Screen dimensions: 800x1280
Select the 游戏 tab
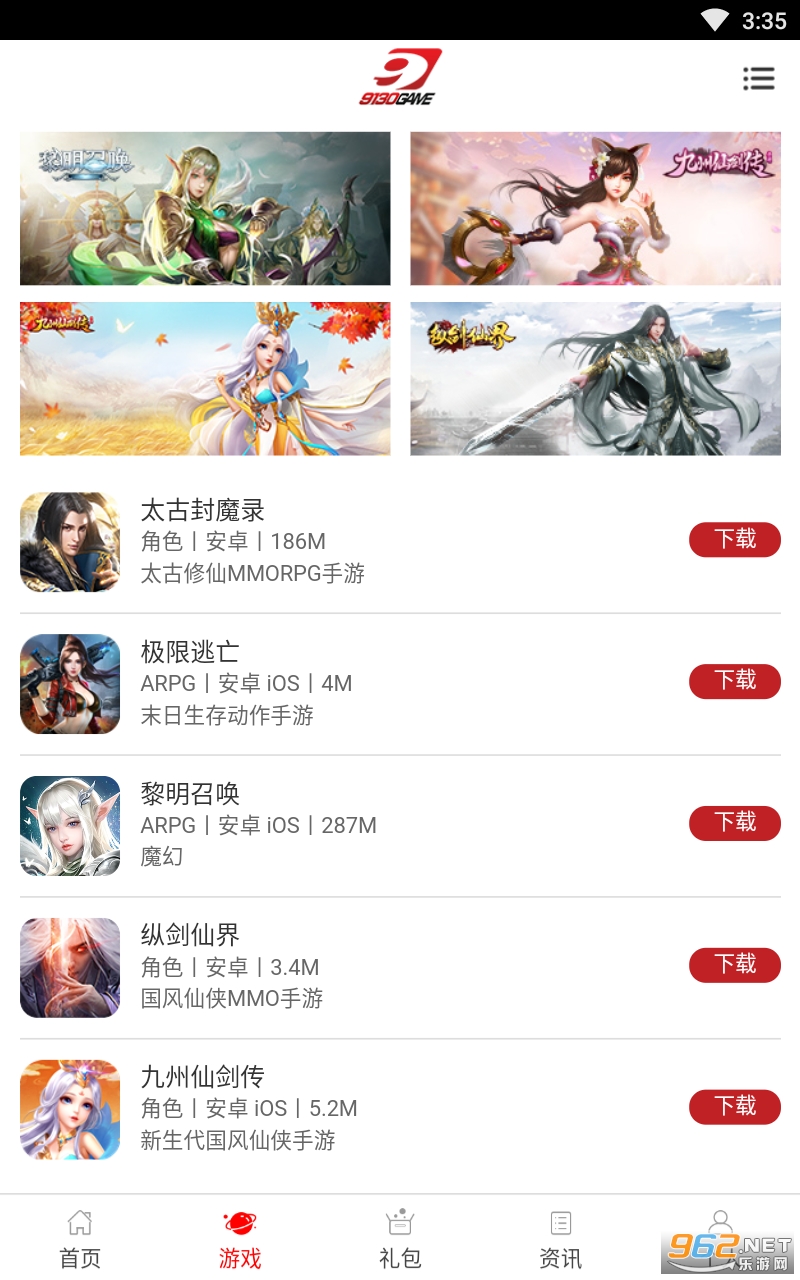coord(240,1238)
